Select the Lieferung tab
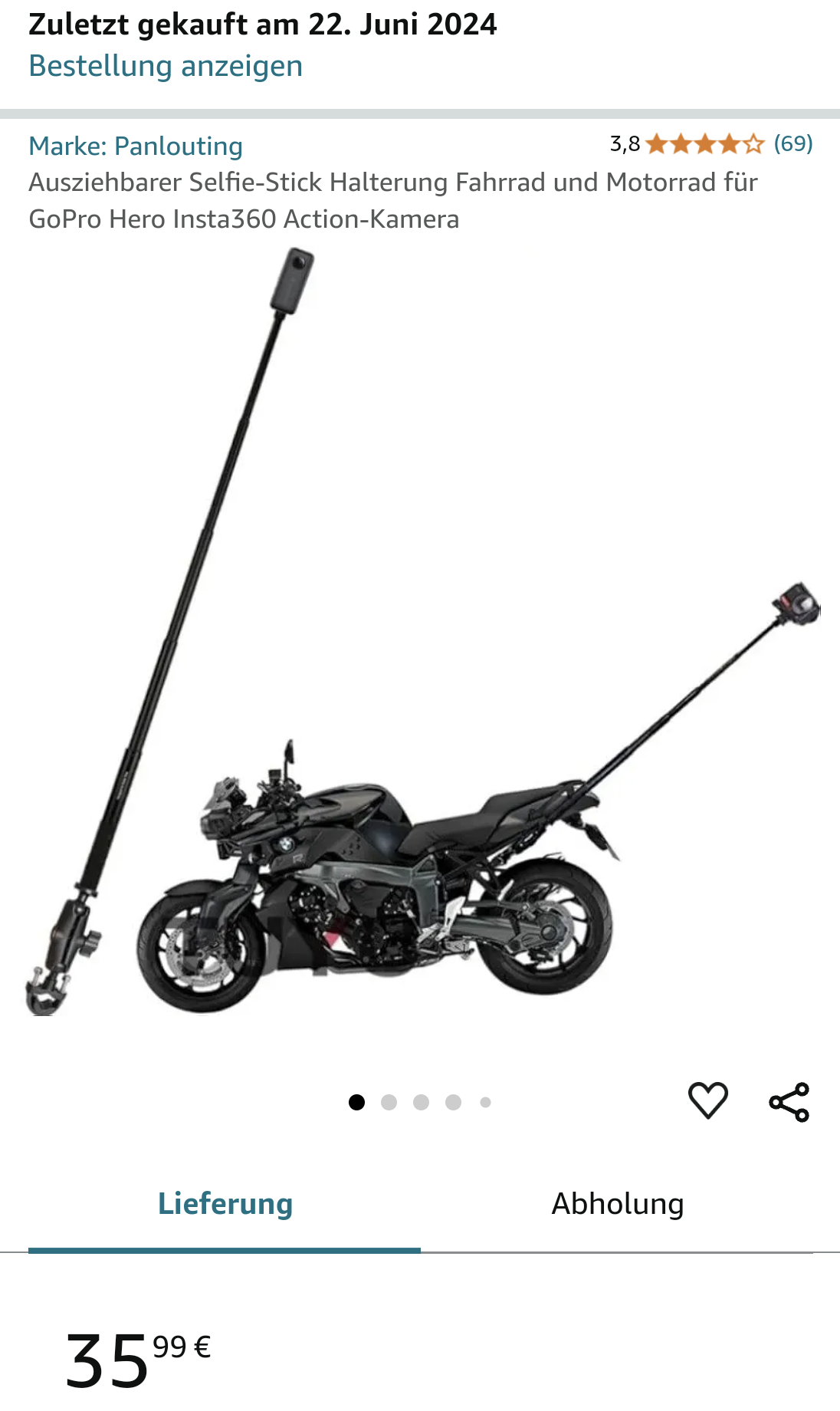 pyautogui.click(x=225, y=1204)
